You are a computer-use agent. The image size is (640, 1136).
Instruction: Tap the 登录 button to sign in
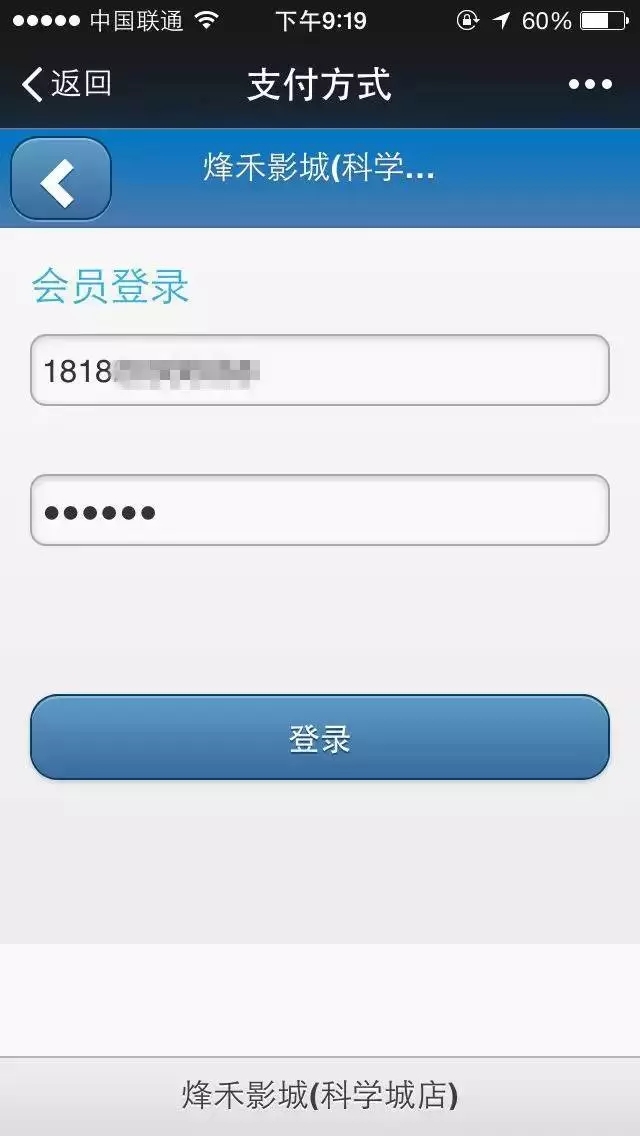(x=320, y=738)
